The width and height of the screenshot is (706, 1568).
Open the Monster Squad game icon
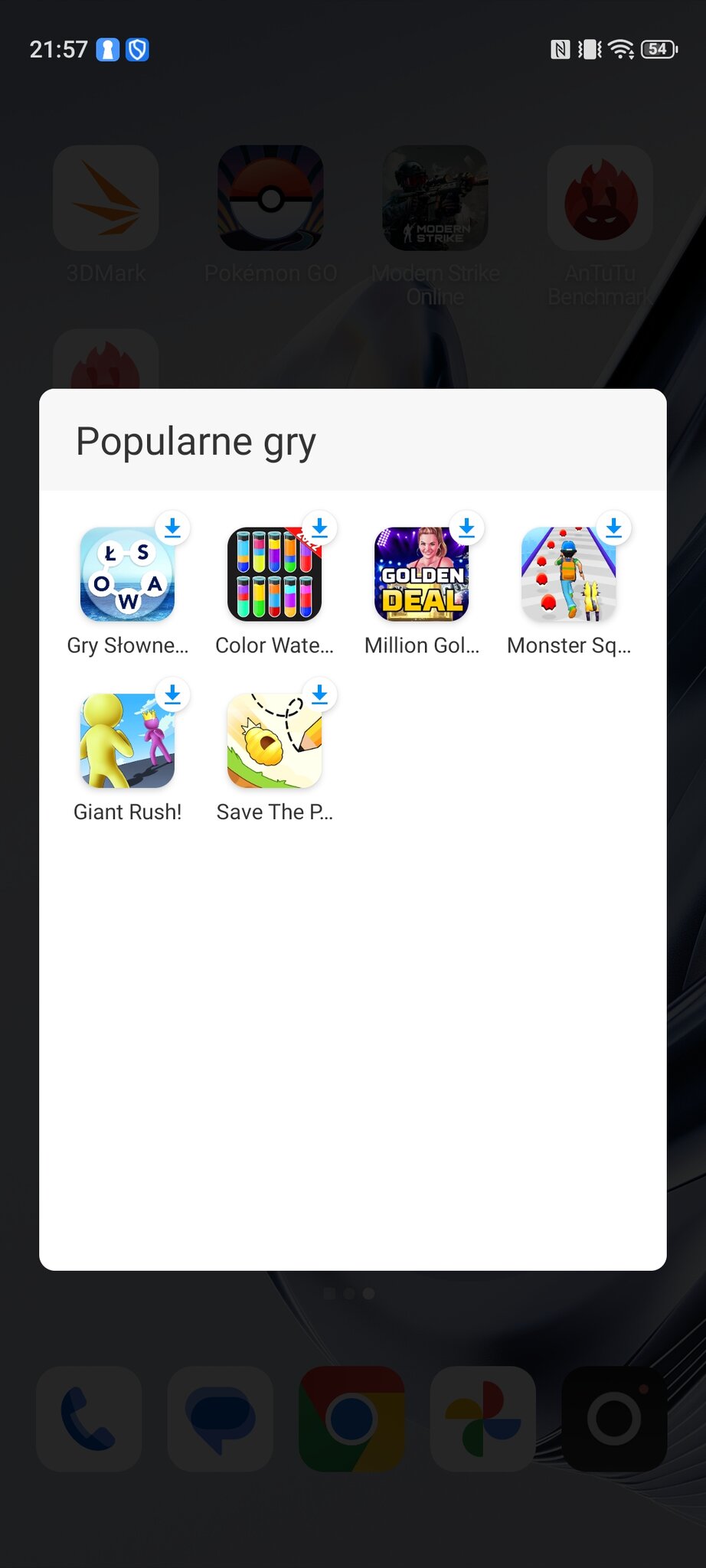(x=568, y=574)
